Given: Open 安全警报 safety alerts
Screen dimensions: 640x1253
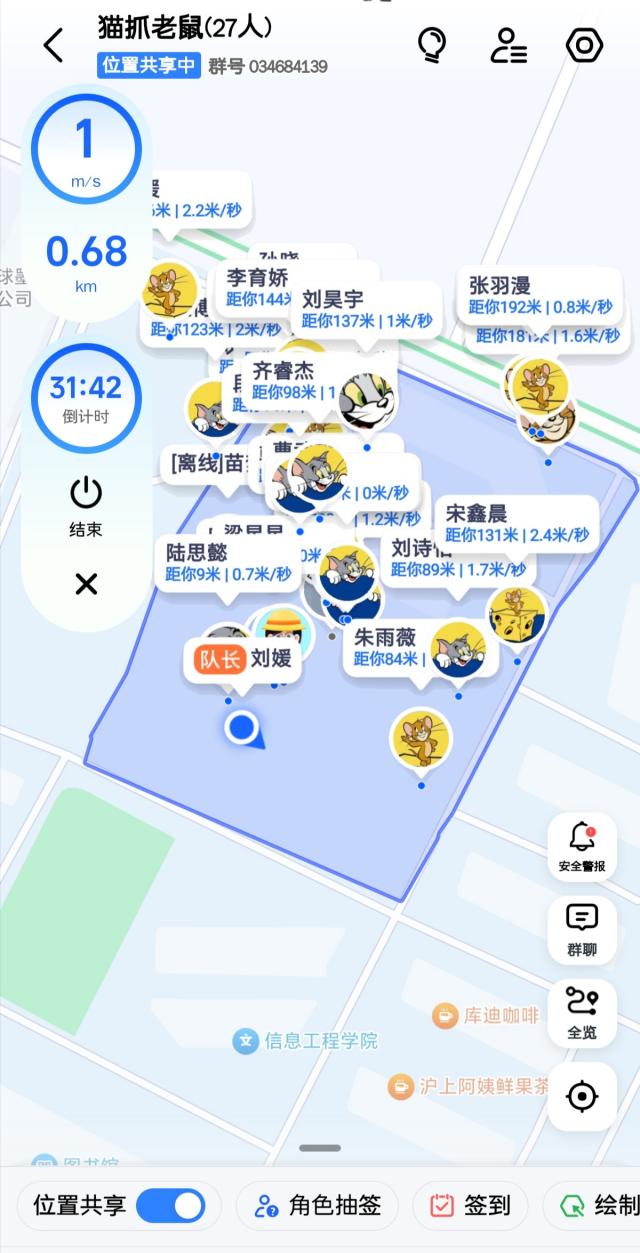Looking at the screenshot, I should [x=582, y=848].
